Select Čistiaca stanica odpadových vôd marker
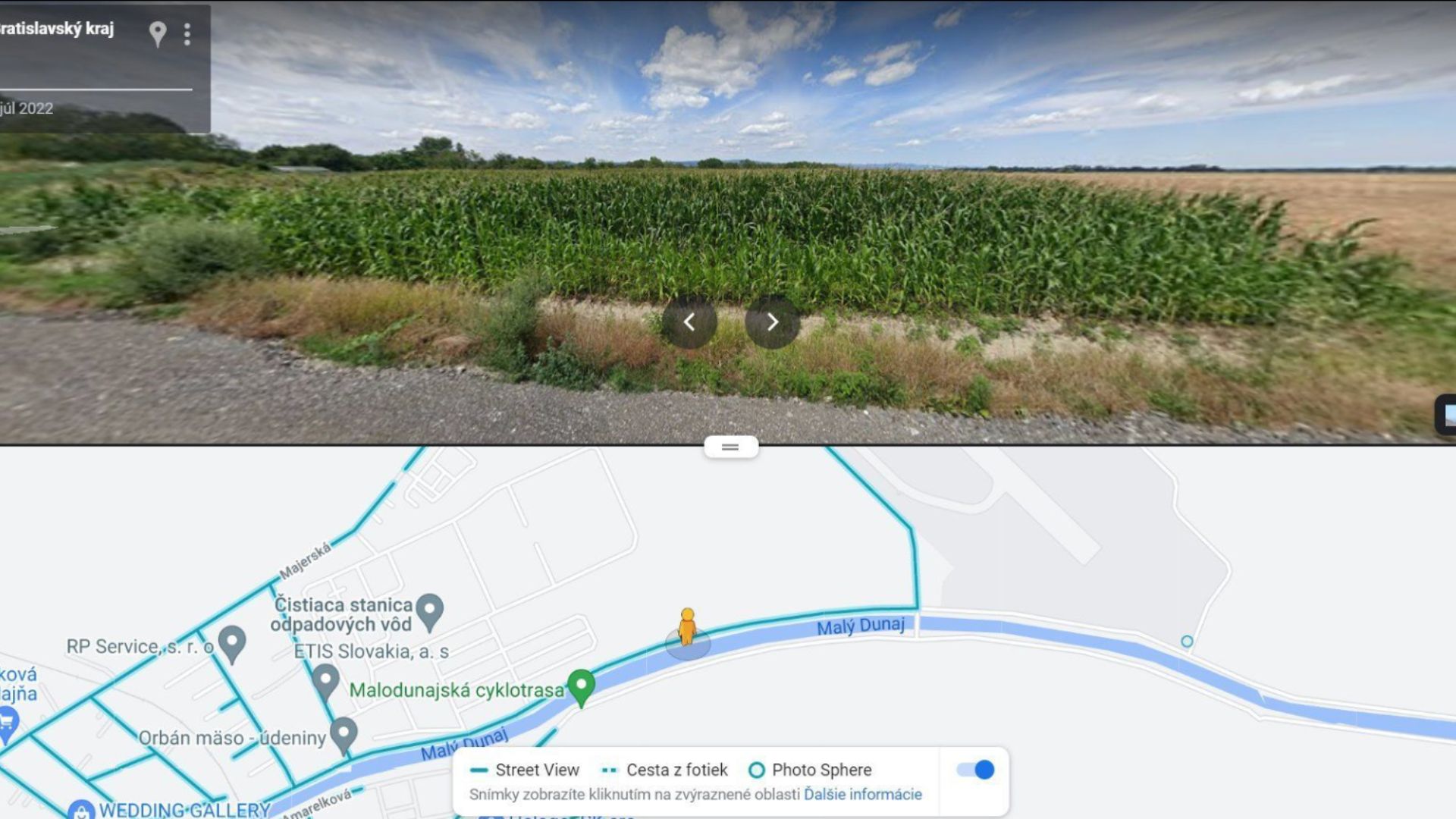Image resolution: width=1456 pixels, height=819 pixels. (429, 610)
